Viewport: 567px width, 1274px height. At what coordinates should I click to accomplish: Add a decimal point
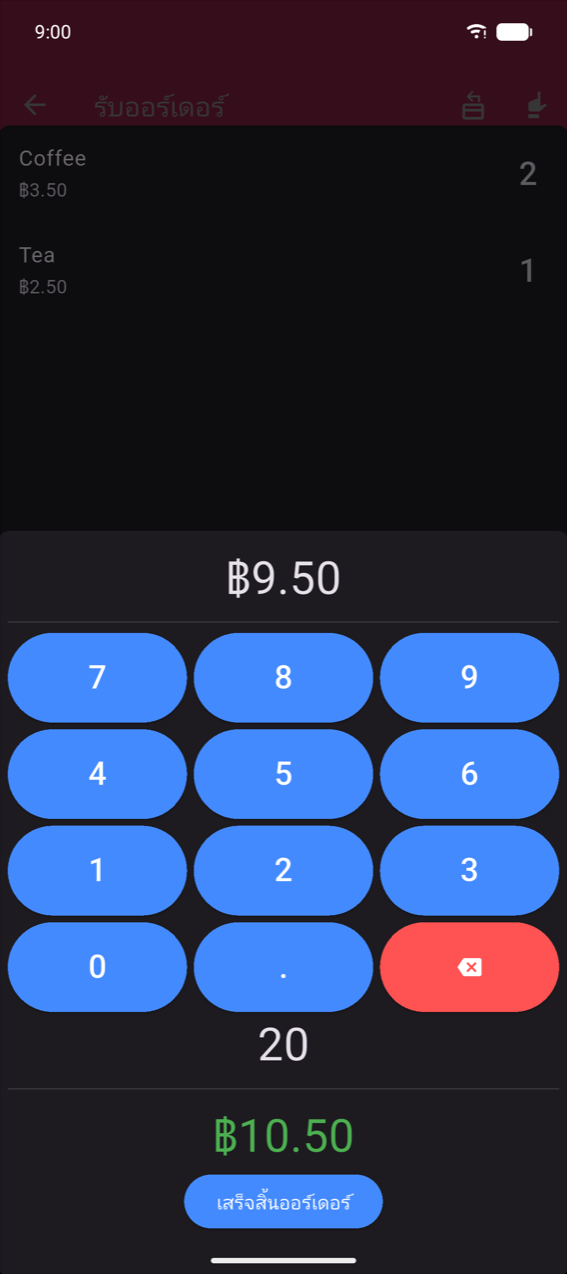coord(283,967)
